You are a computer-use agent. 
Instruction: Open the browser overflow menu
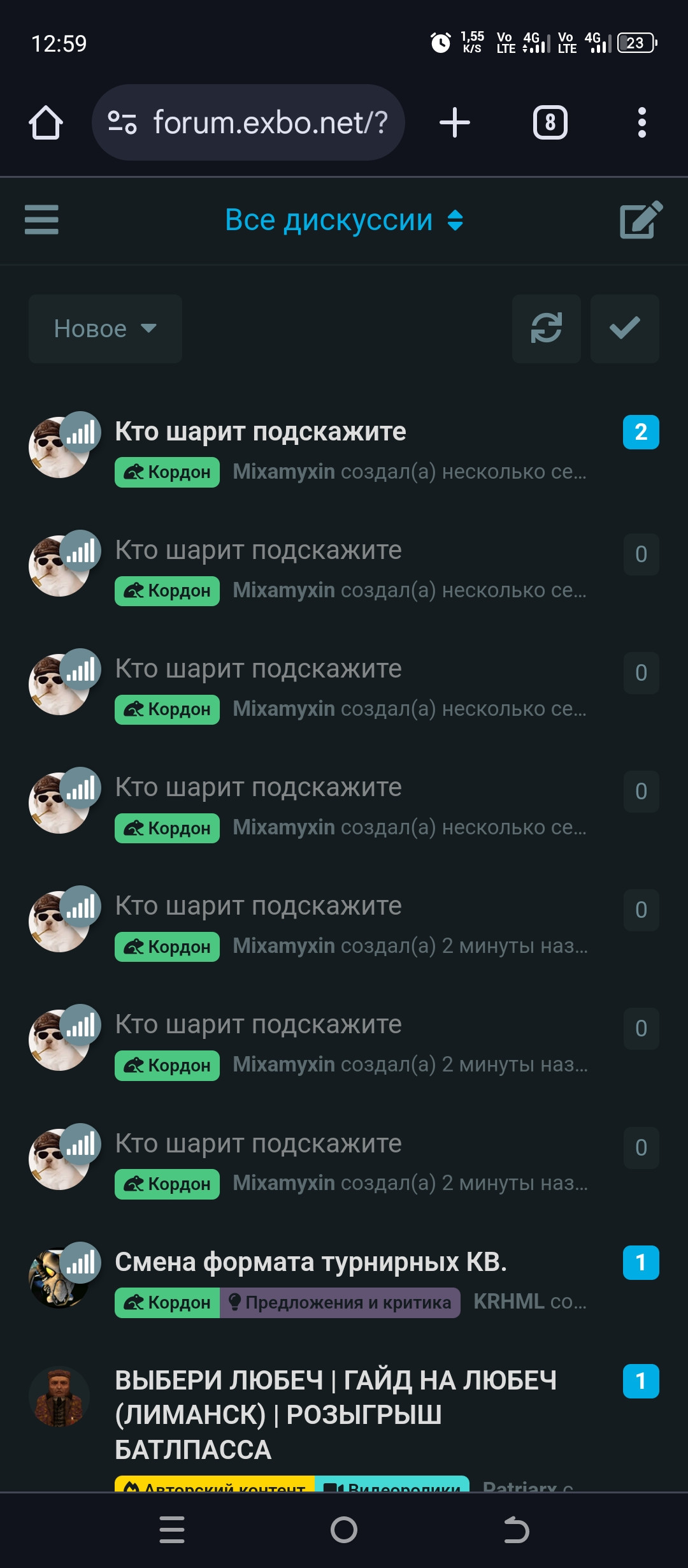coord(641,122)
